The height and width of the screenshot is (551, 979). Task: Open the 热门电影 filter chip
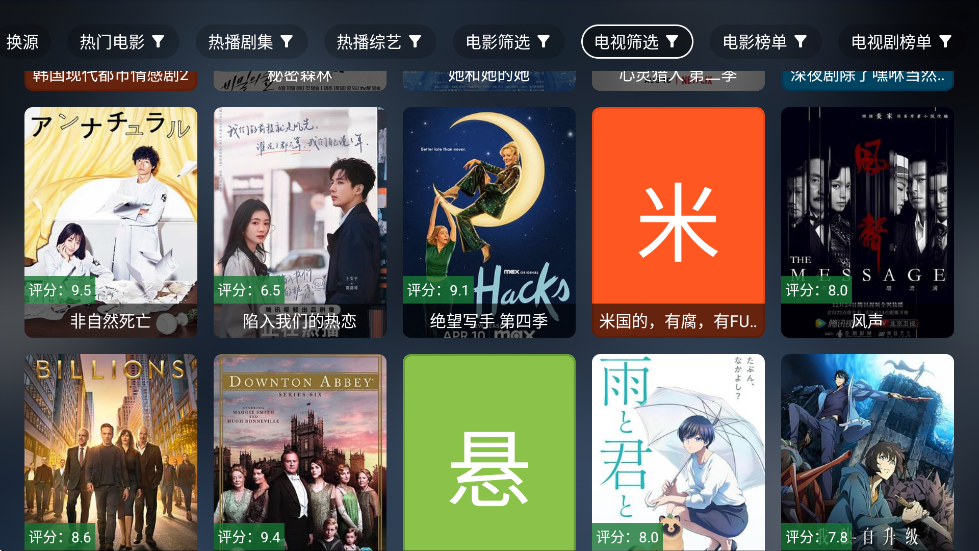point(123,42)
